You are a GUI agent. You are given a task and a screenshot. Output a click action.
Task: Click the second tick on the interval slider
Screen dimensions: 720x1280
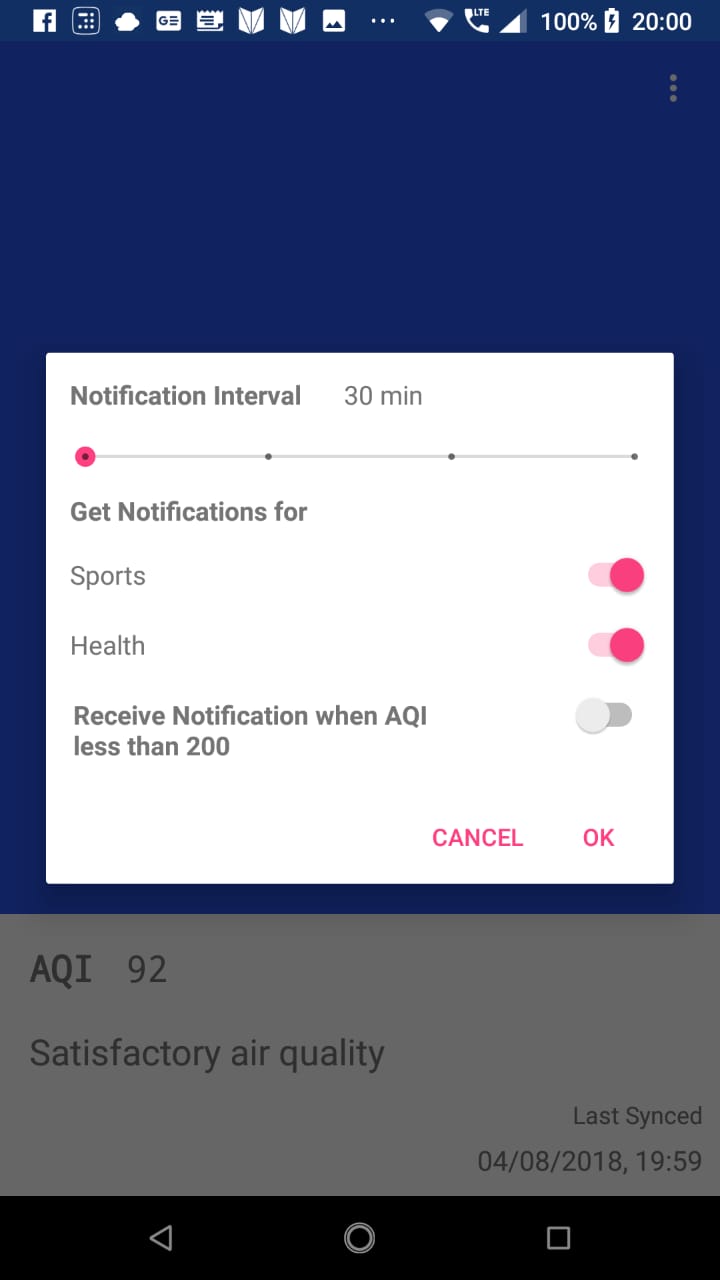click(x=268, y=456)
